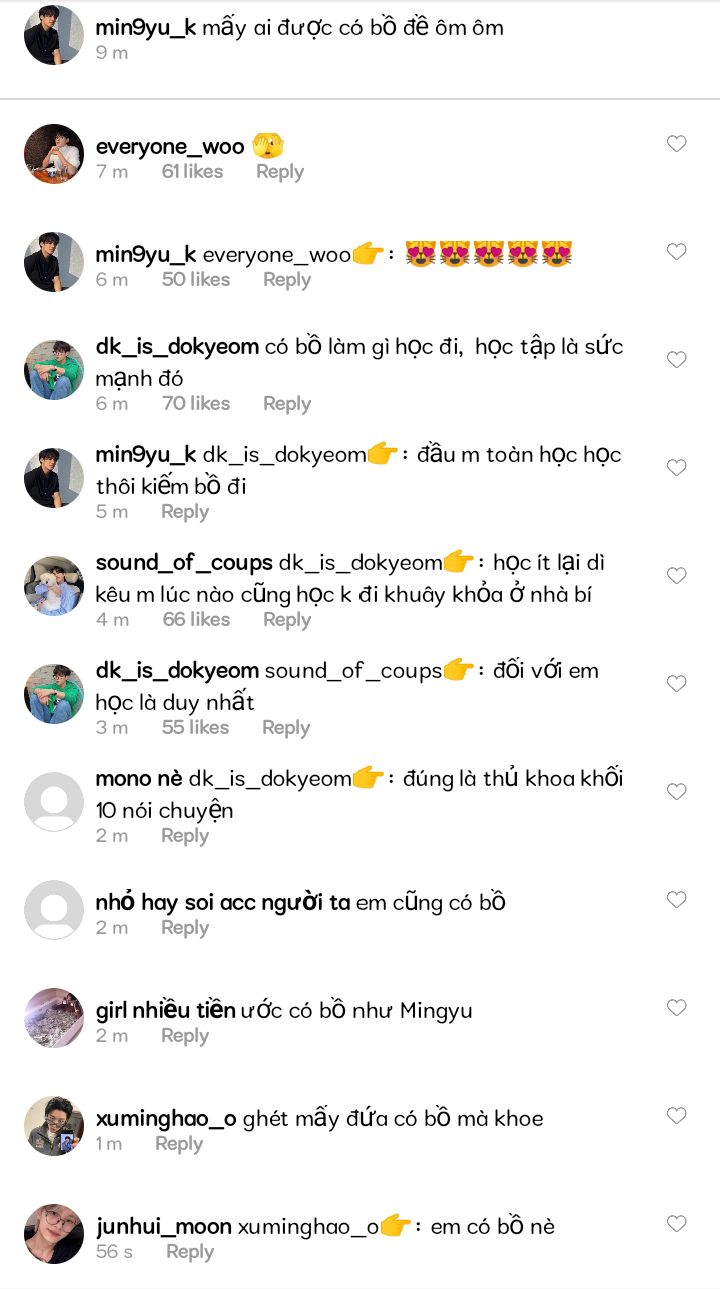Image resolution: width=720 pixels, height=1289 pixels.
Task: Like everyone_woo's comment
Action: click(677, 144)
